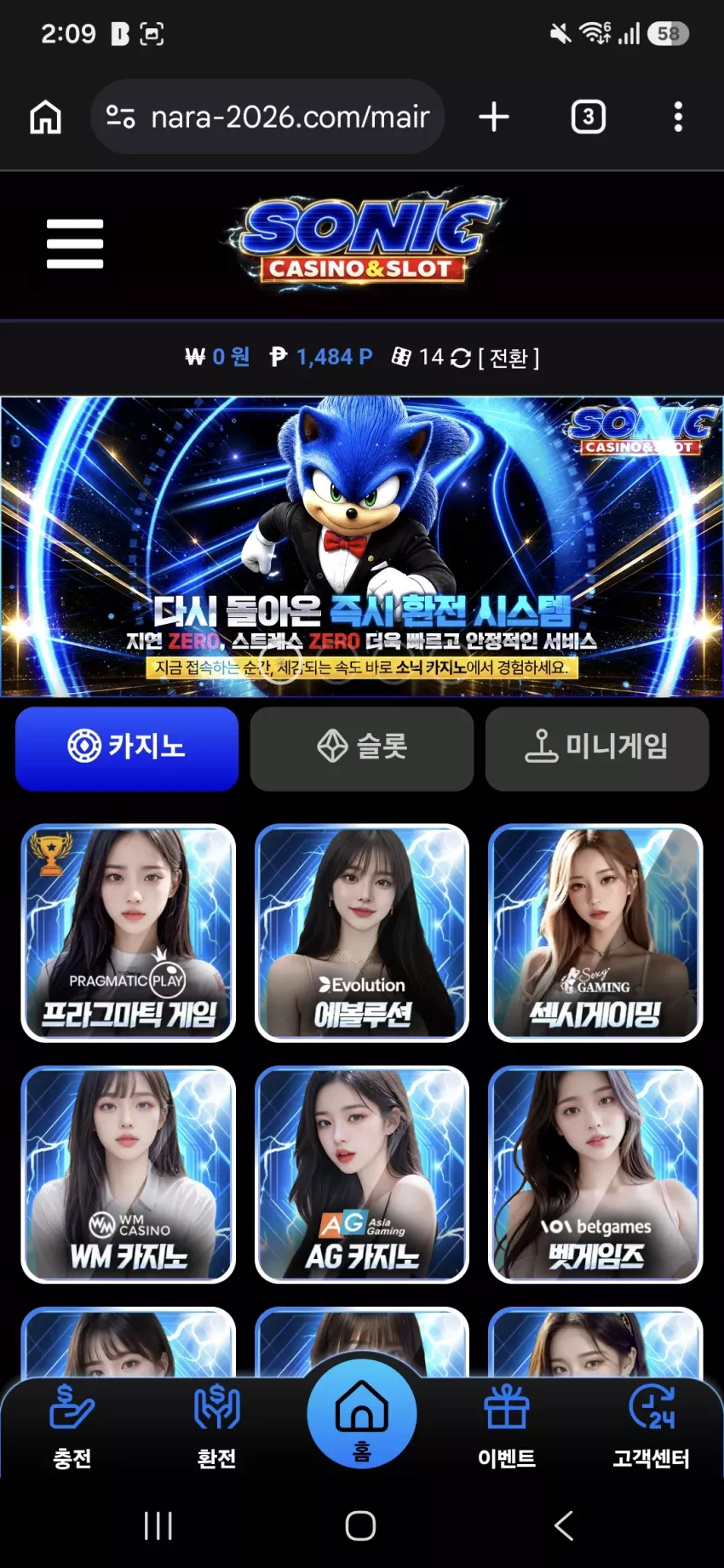
Task: Open the 에볼루션 casino card
Action: point(362,933)
